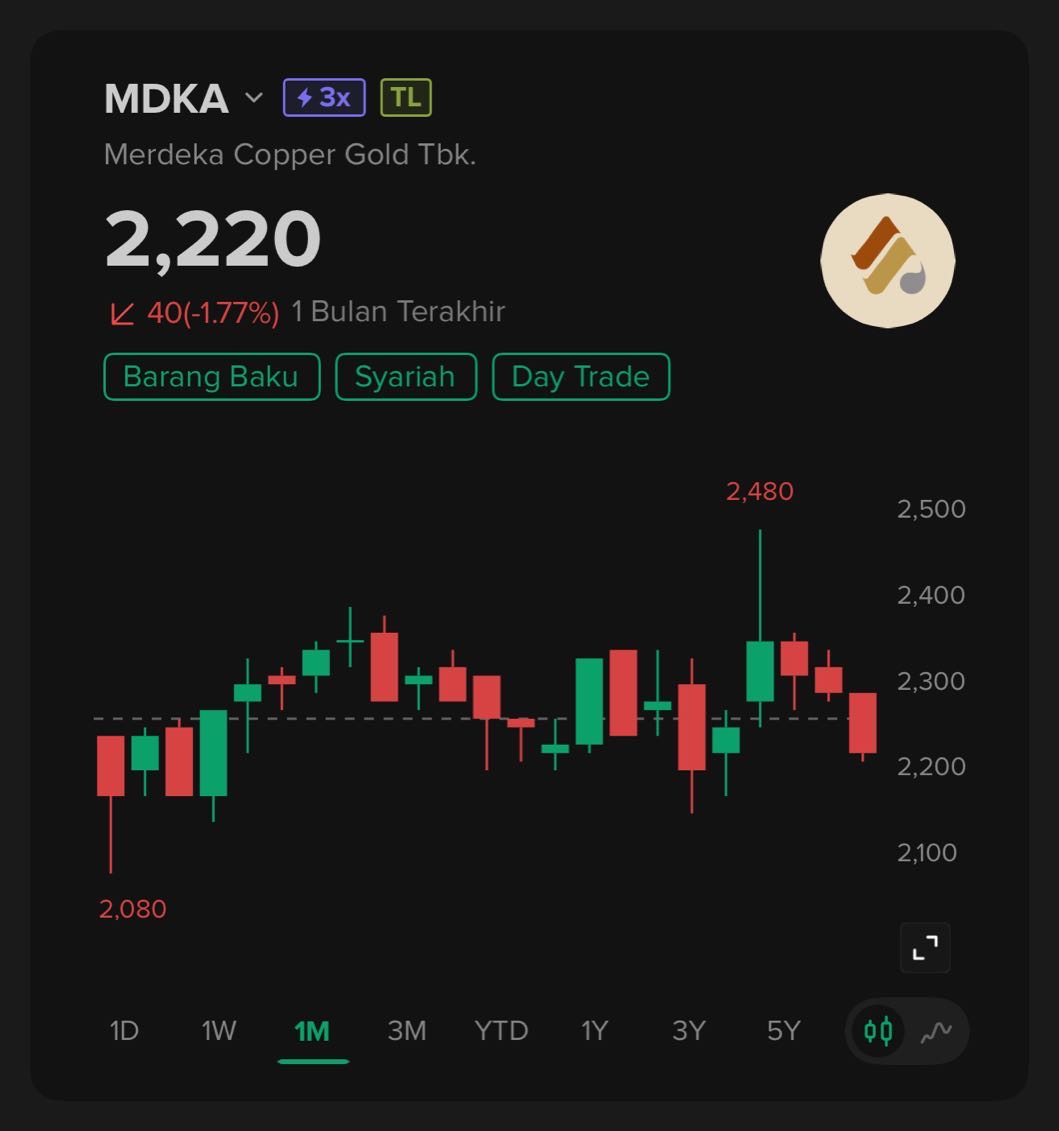Screen dimensions: 1059x1131
Task: Show the 5Y chart range
Action: coord(784,1031)
